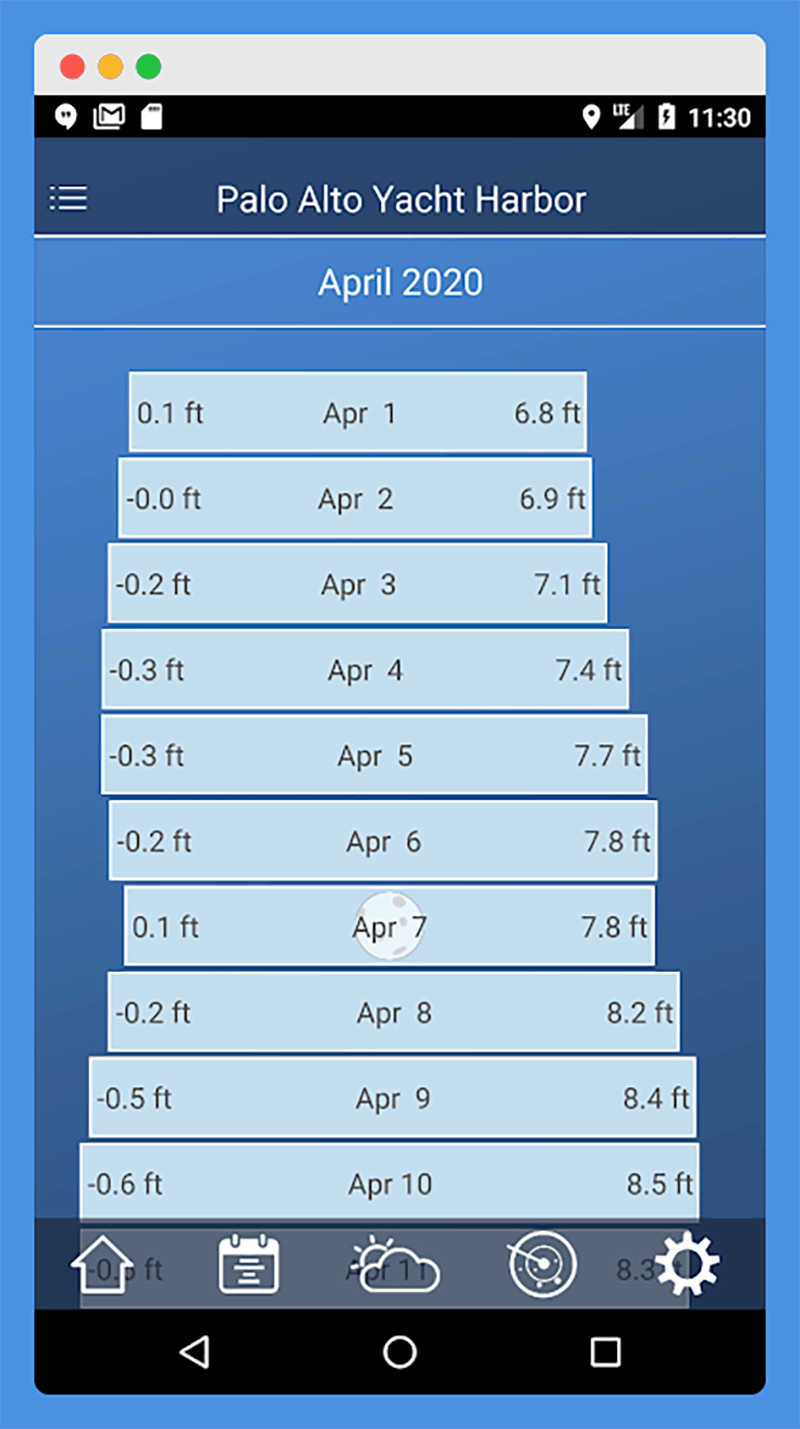
Task: Open the tide calendar tab
Action: click(x=248, y=1264)
